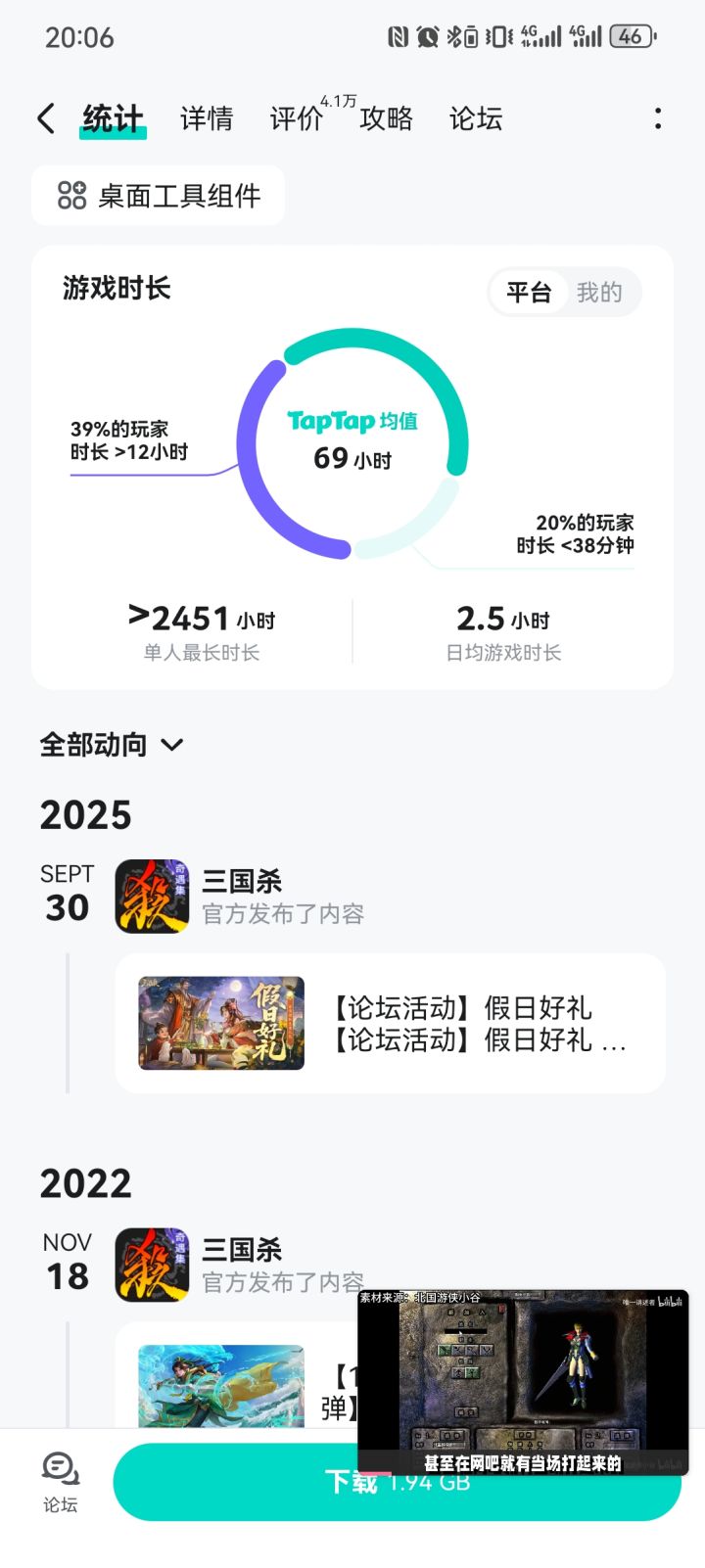Open the three-dot overflow menu
Viewport: 705px width, 1568px height.
[x=657, y=117]
